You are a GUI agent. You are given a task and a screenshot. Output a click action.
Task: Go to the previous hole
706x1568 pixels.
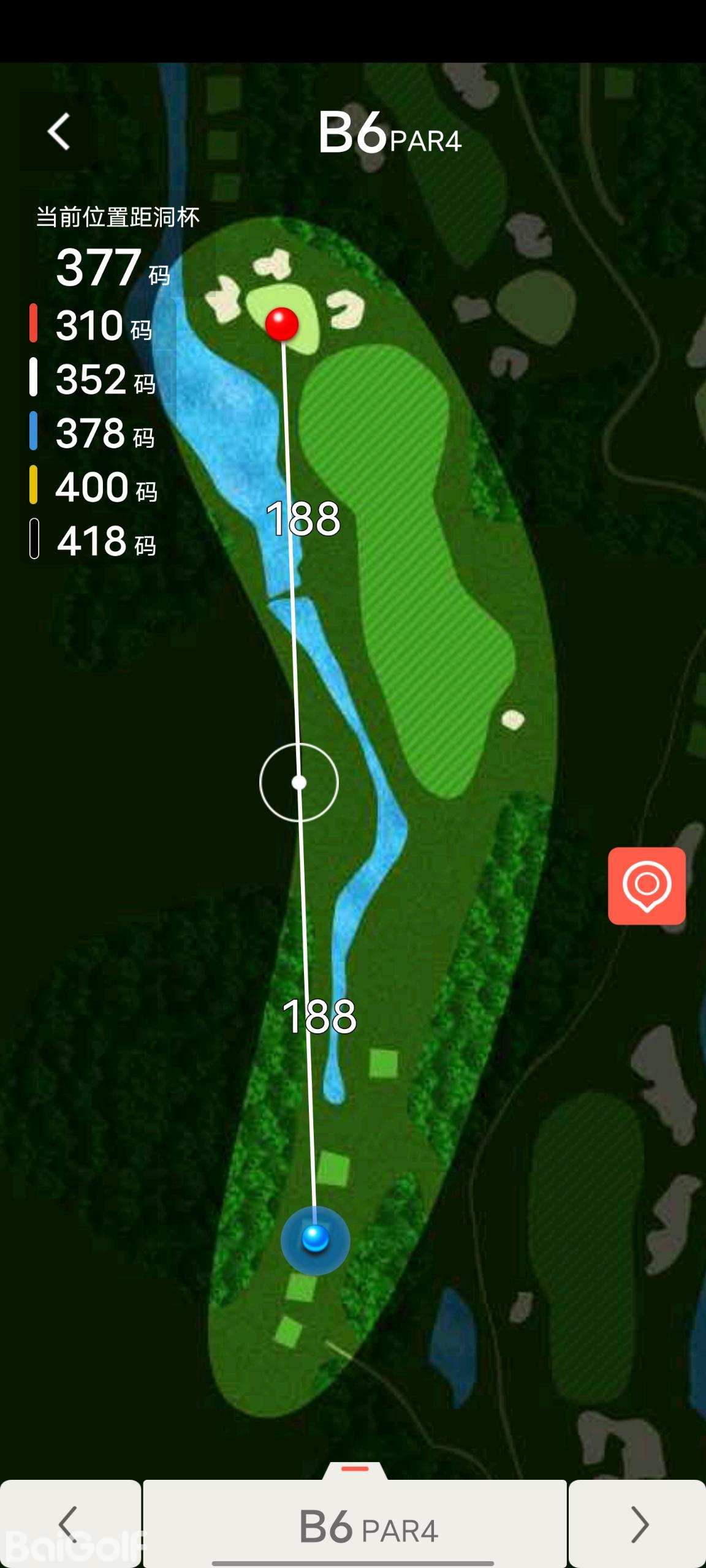(69, 1523)
